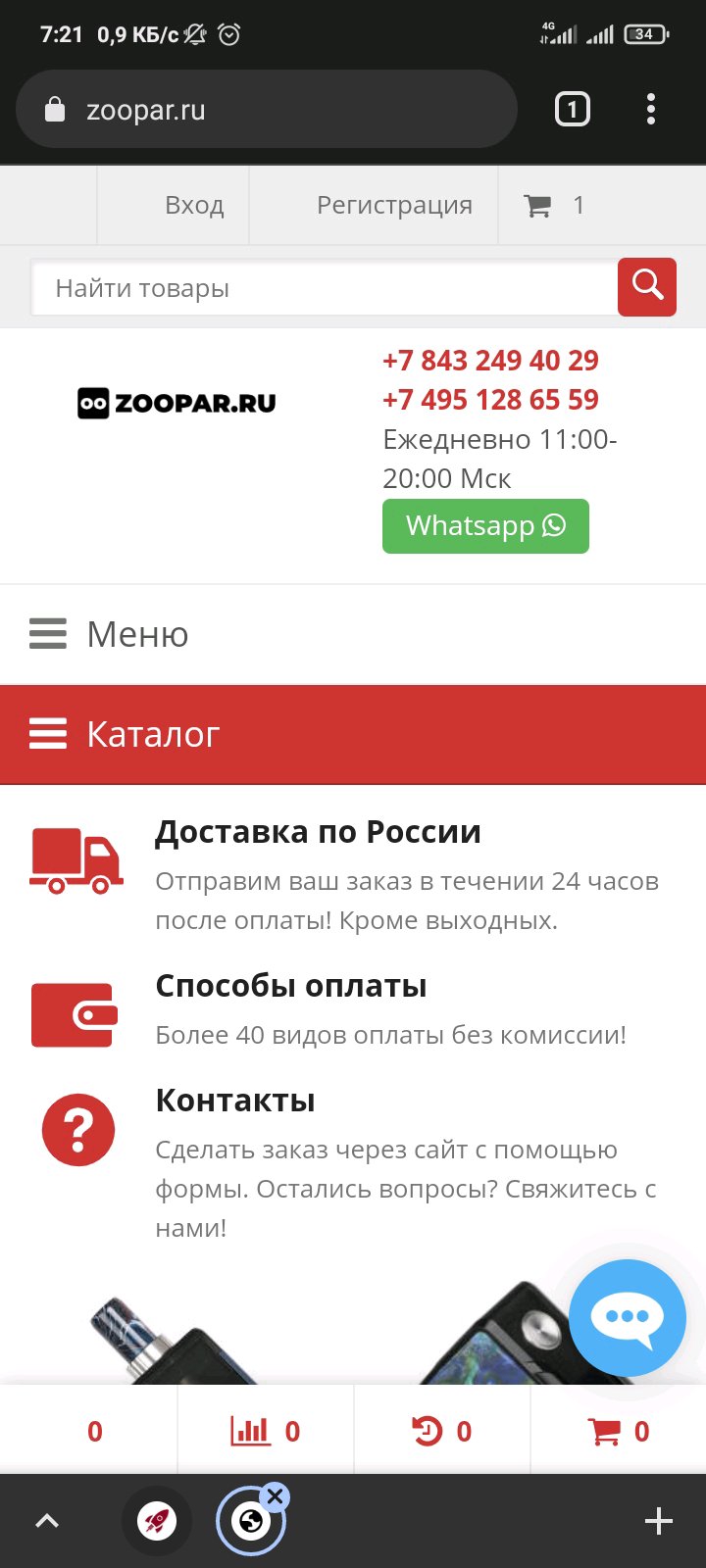Viewport: 706px width, 1568px height.
Task: Open the Контакты page
Action: pyautogui.click(x=235, y=1101)
